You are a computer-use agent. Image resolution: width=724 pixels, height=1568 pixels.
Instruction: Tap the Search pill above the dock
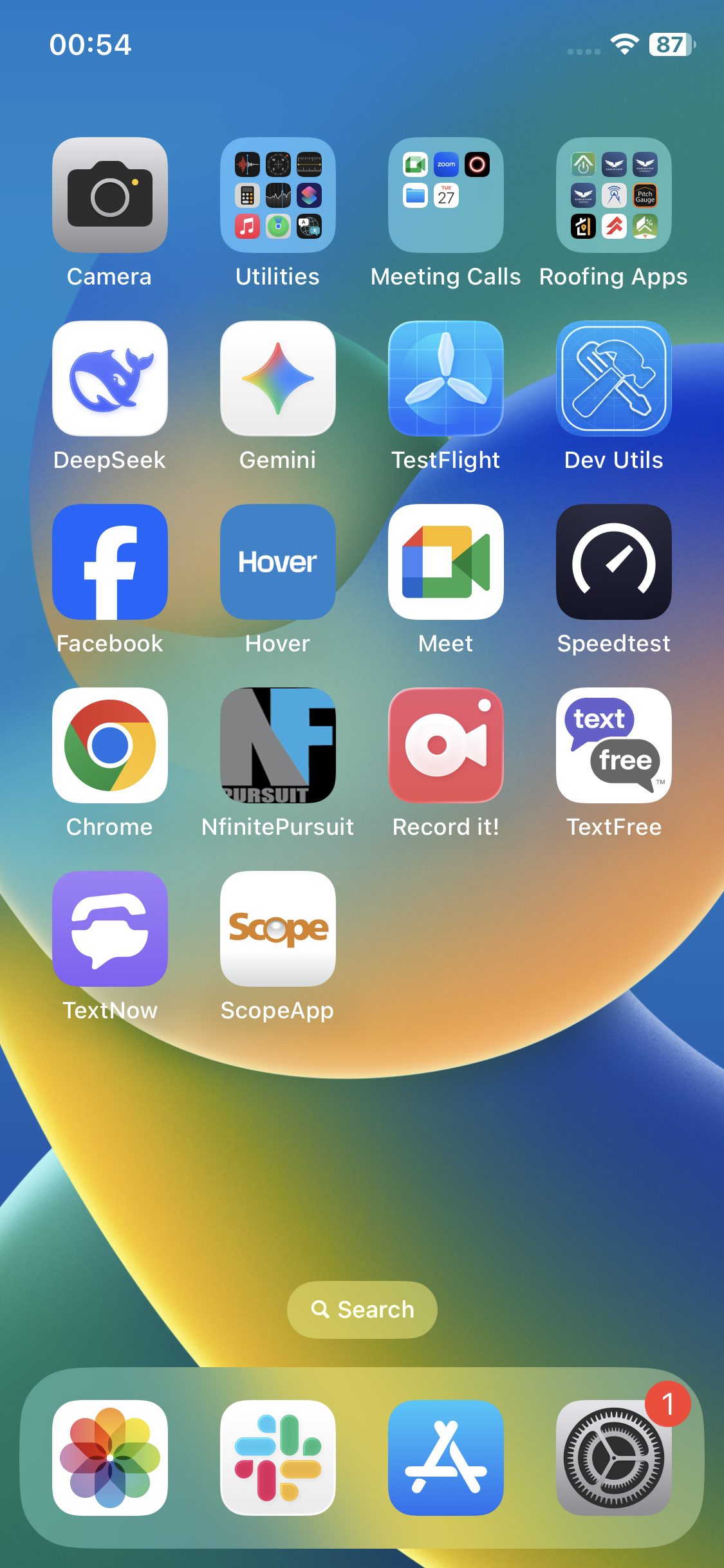(x=362, y=1310)
